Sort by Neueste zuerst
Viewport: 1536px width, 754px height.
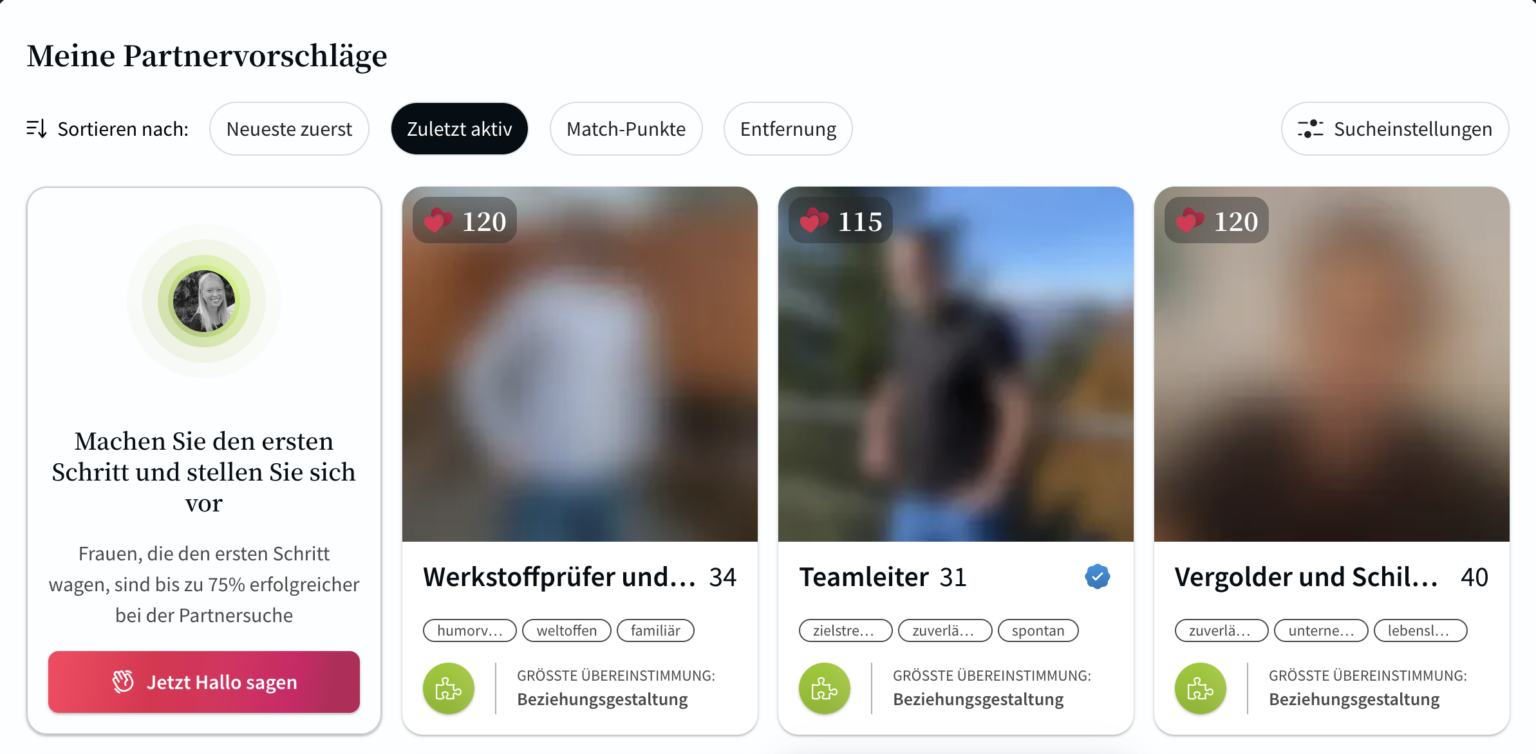point(289,129)
